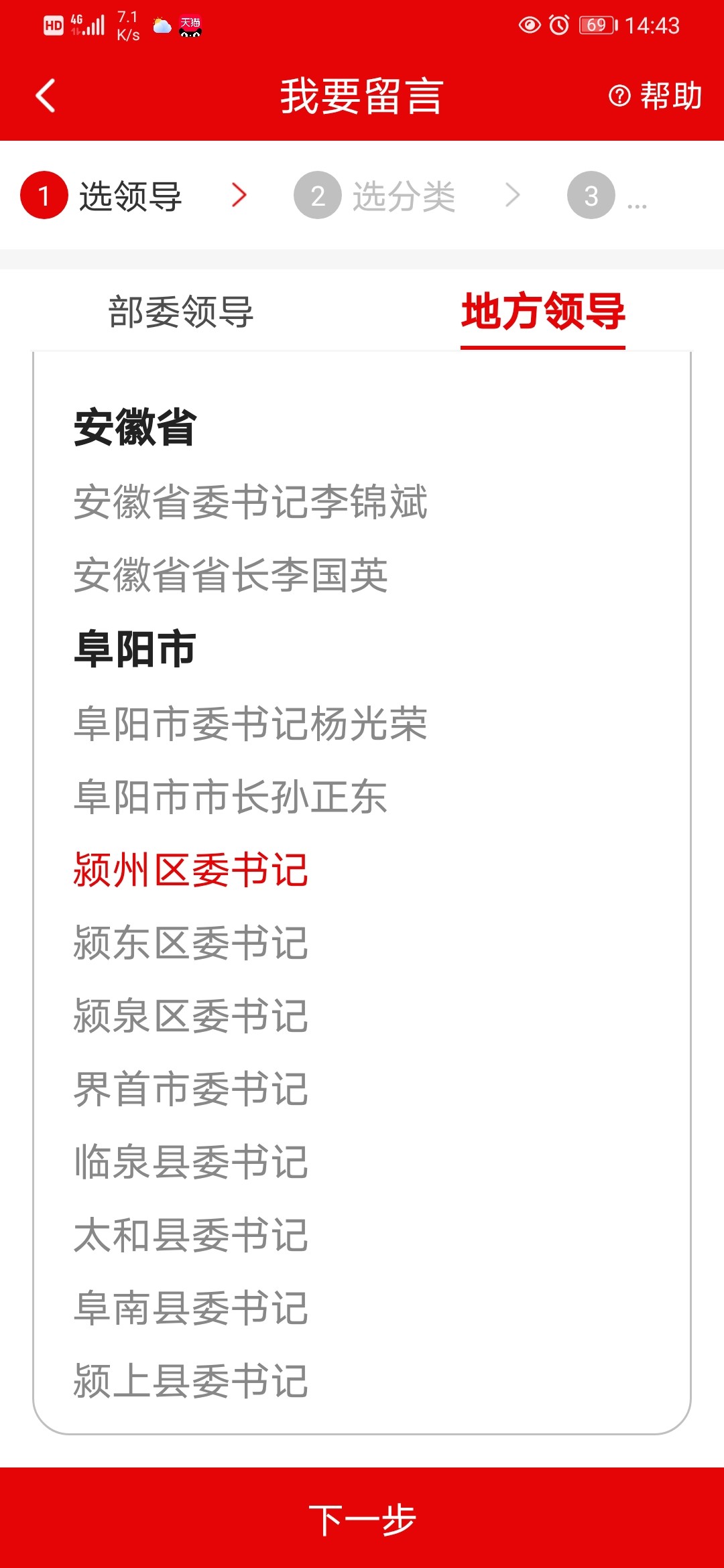Select 界首市委书记

pyautogui.click(x=191, y=1090)
